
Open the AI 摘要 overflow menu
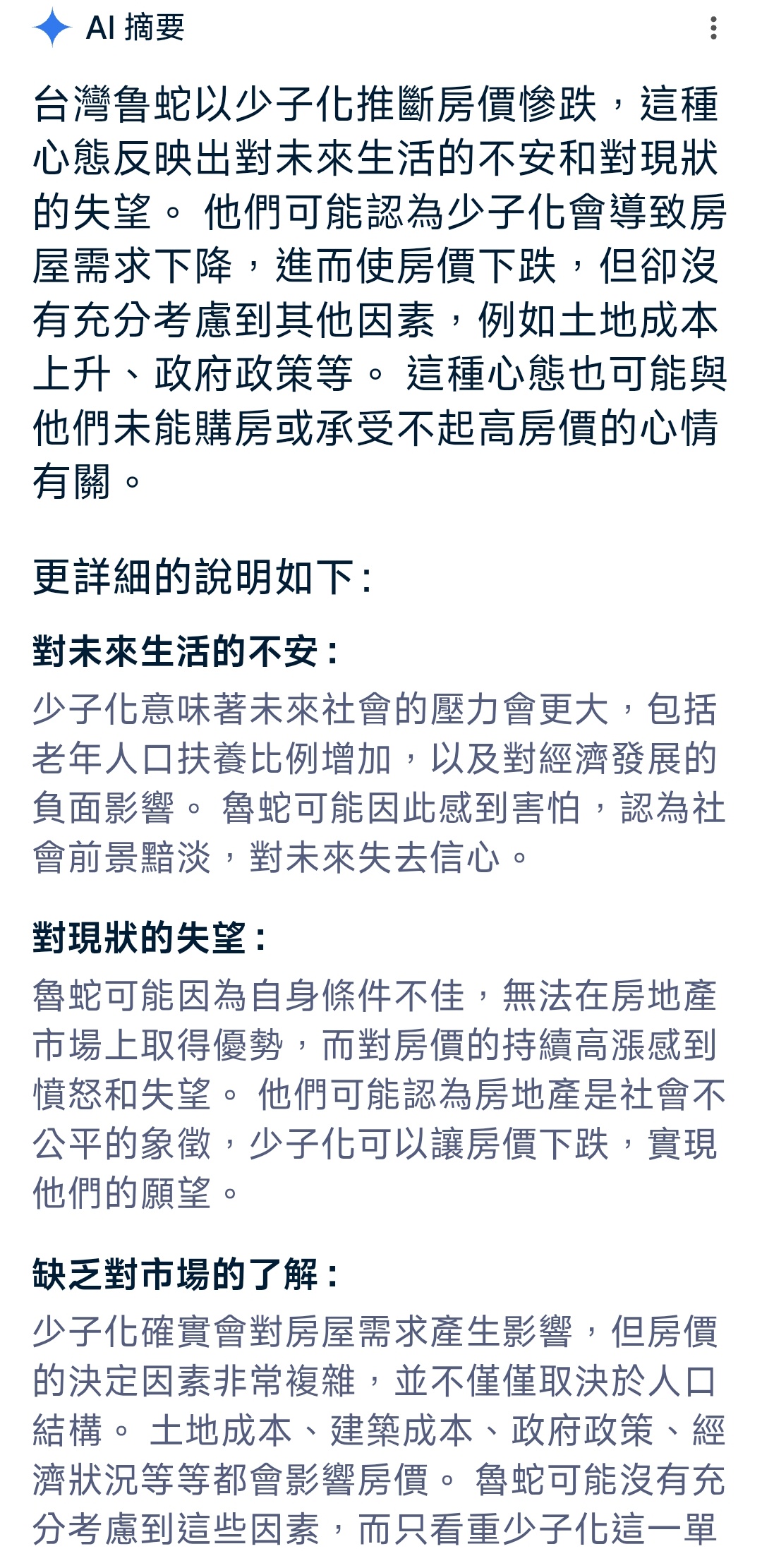click(x=713, y=28)
